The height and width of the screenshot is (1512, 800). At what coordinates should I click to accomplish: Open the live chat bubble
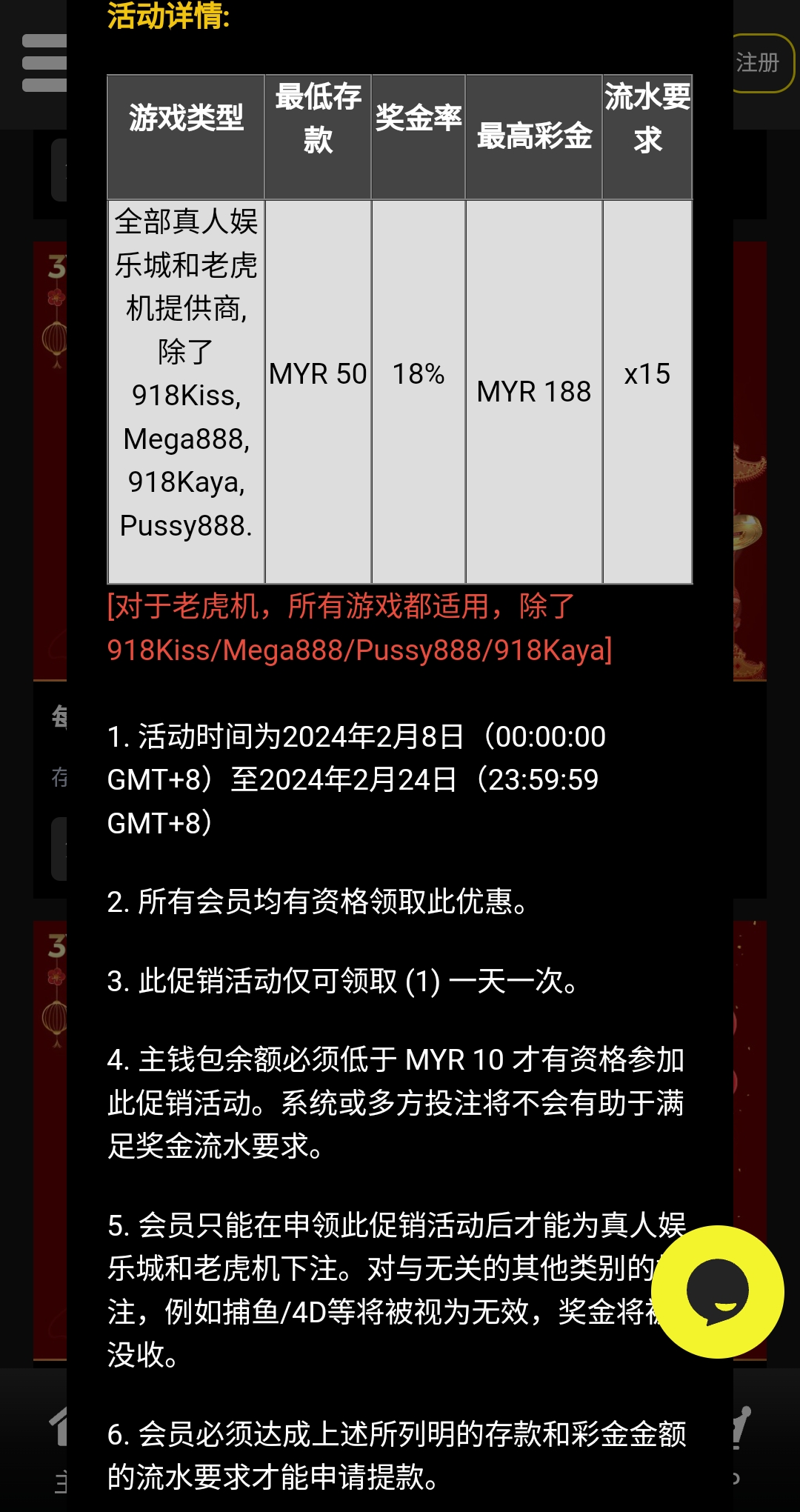point(717,1292)
